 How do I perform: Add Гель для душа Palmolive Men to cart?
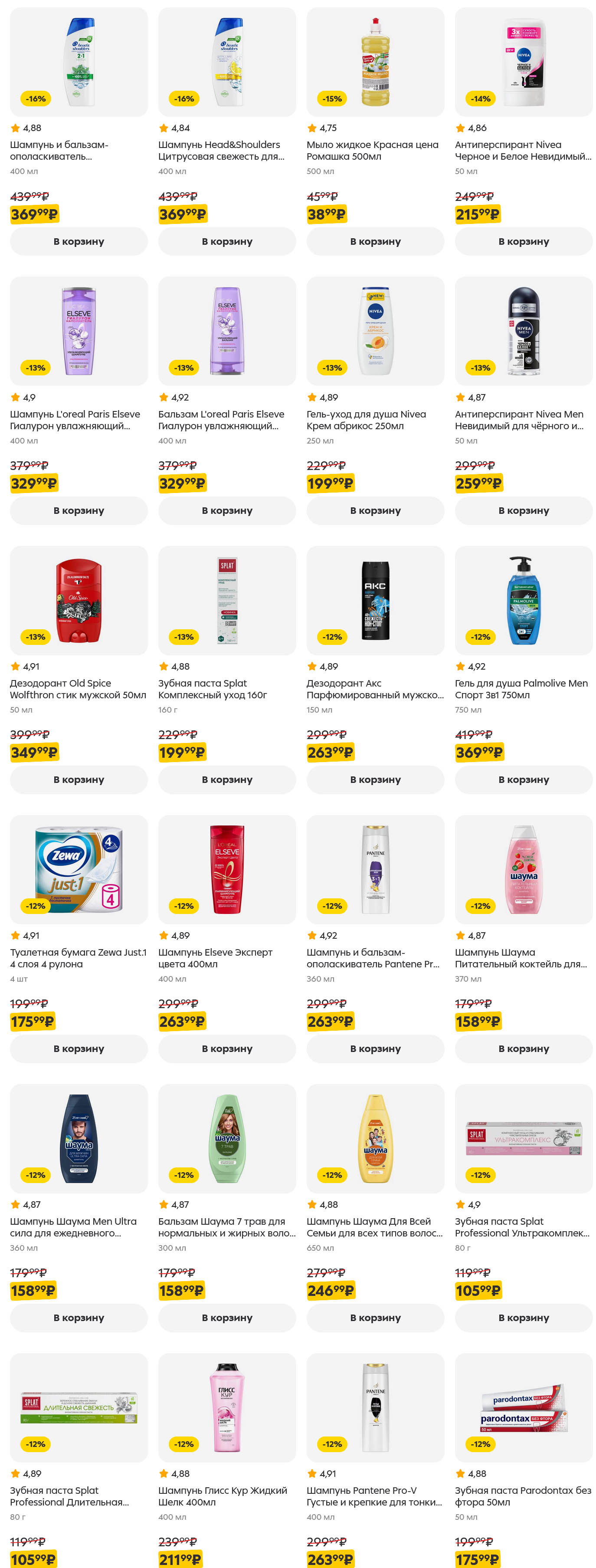click(523, 779)
